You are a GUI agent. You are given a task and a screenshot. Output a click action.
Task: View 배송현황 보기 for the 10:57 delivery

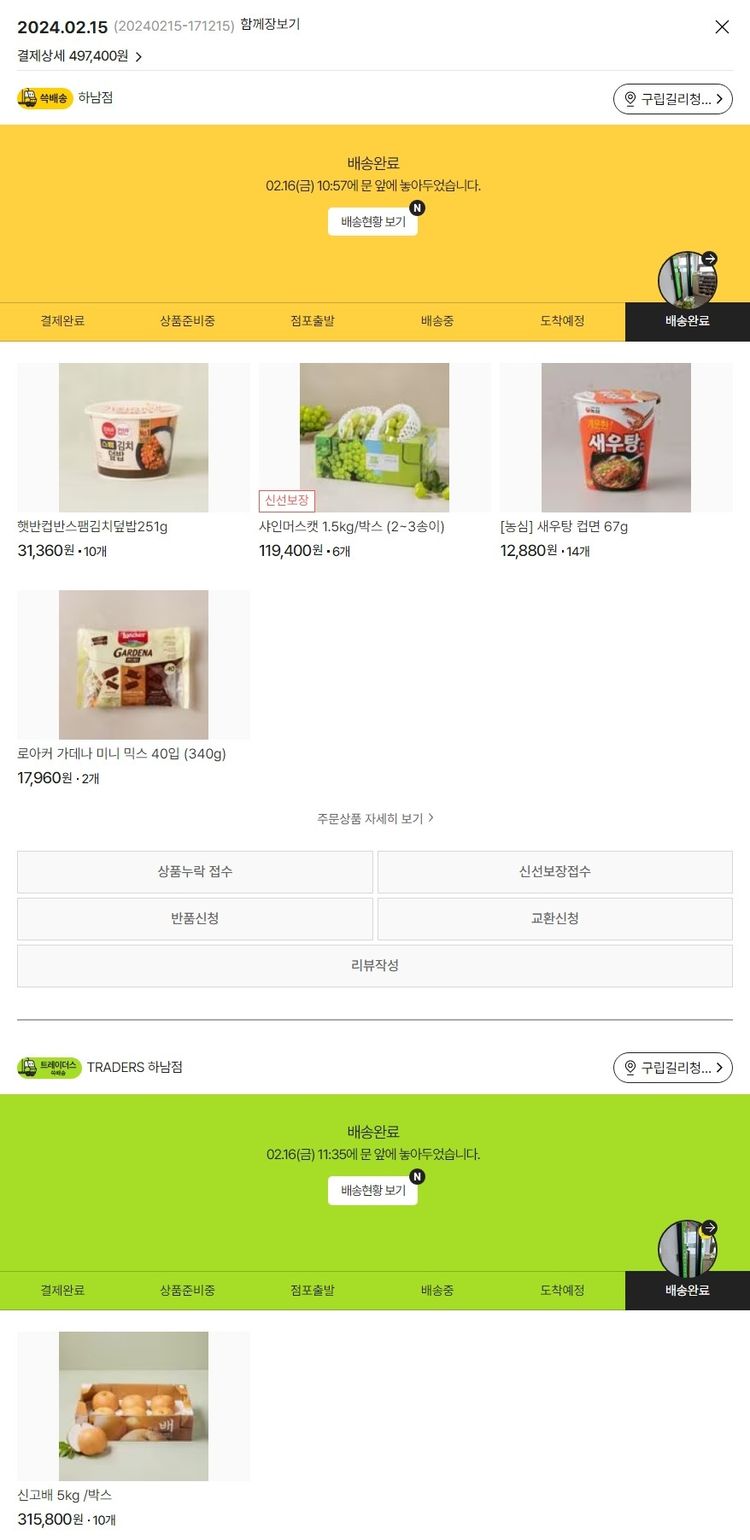[373, 222]
